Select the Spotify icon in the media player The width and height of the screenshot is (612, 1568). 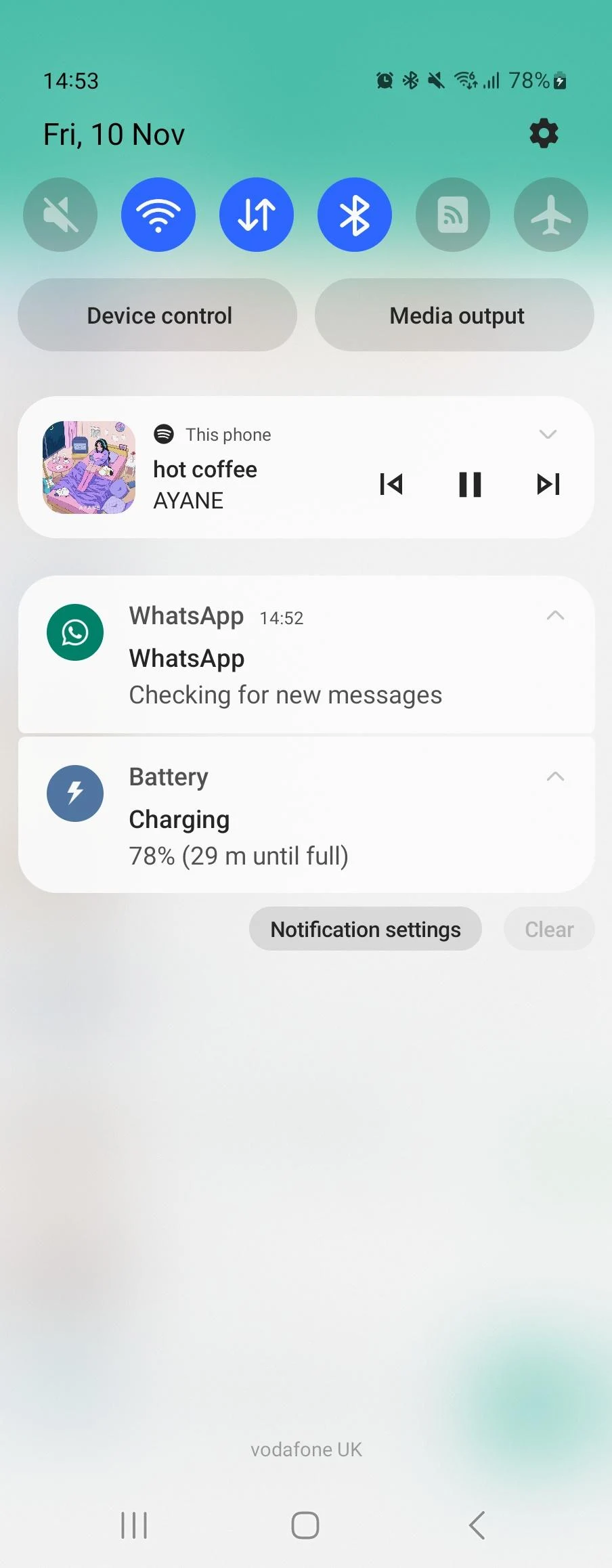pyautogui.click(x=165, y=434)
